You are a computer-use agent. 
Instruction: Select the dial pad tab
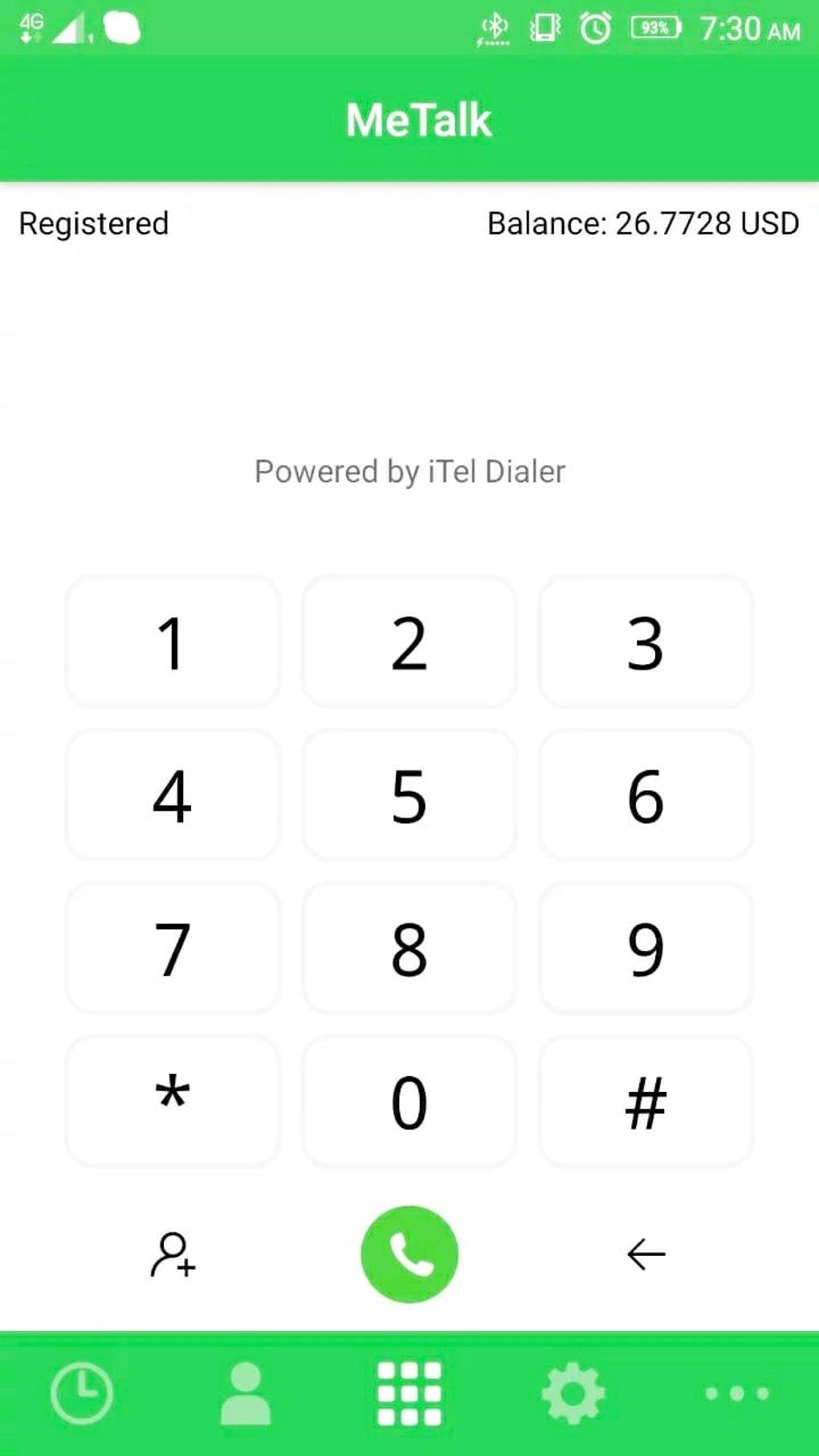click(409, 1393)
